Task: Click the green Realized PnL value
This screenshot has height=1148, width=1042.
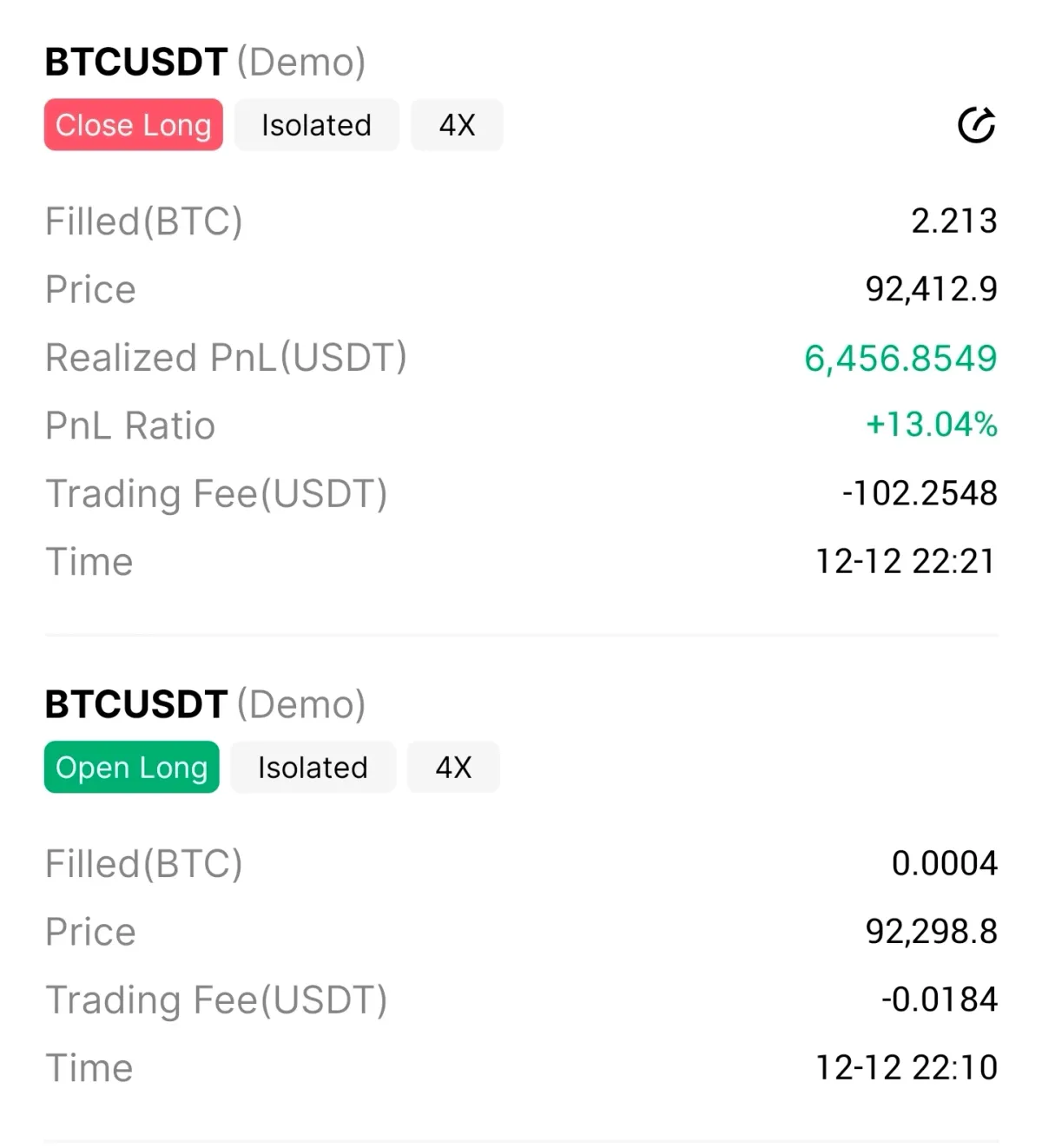Action: point(900,357)
